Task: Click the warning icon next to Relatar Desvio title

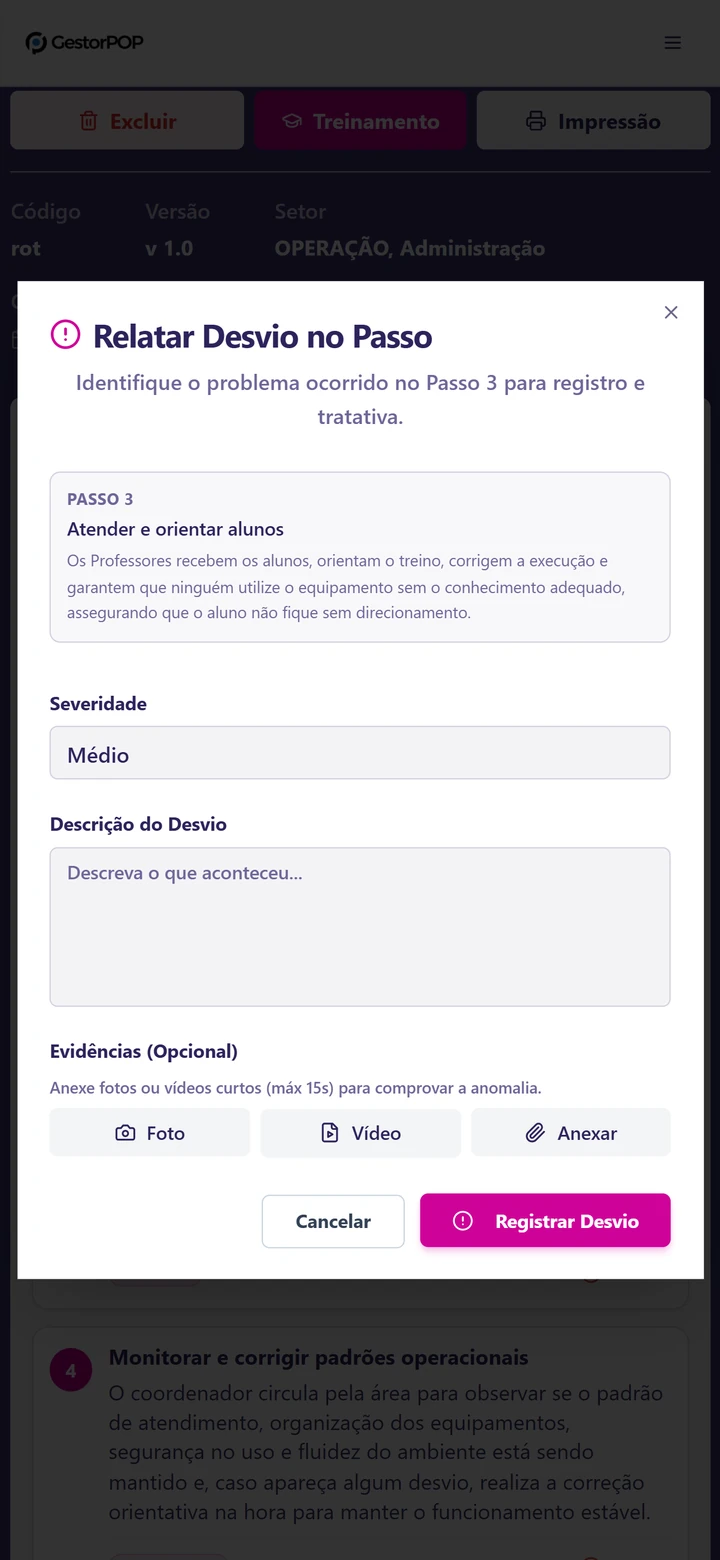Action: tap(64, 334)
